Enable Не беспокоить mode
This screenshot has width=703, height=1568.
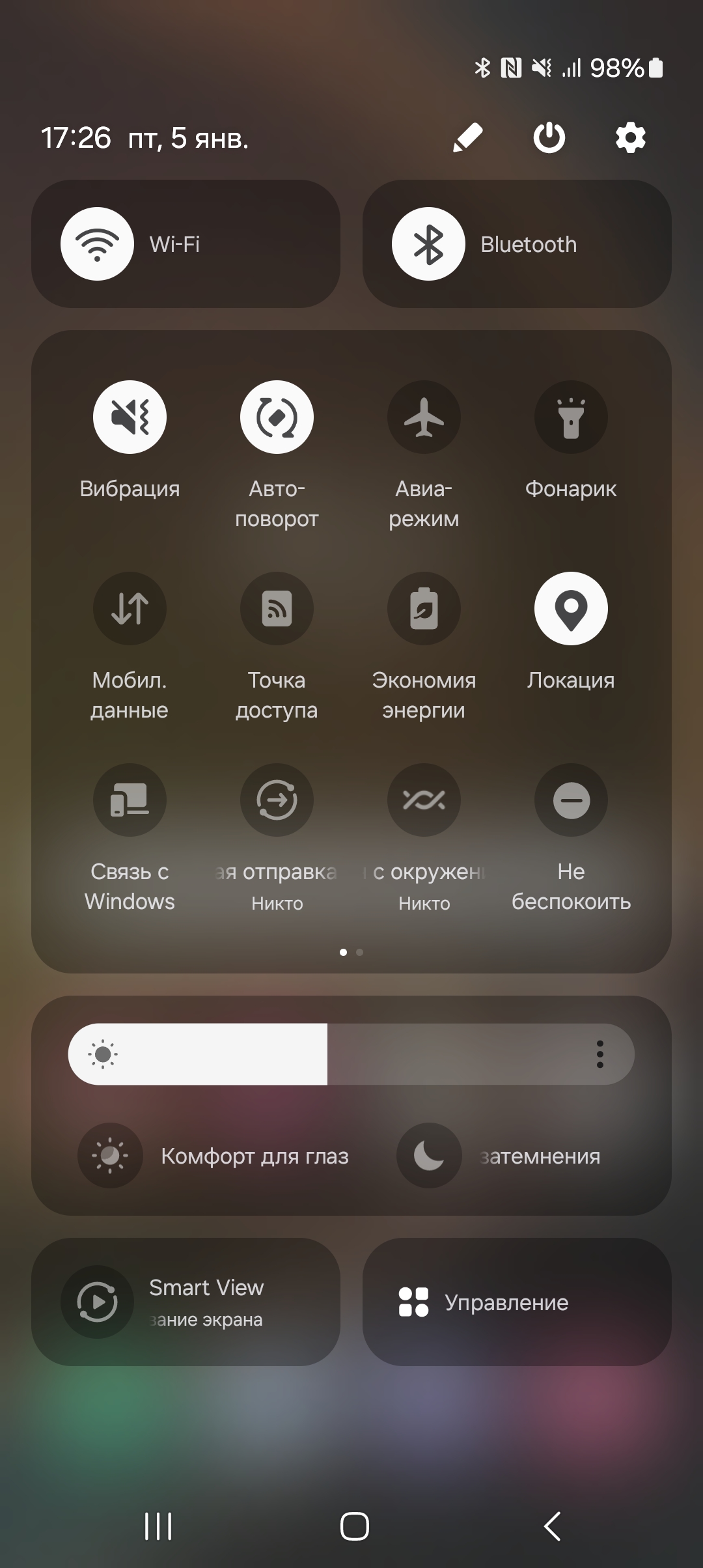(571, 800)
